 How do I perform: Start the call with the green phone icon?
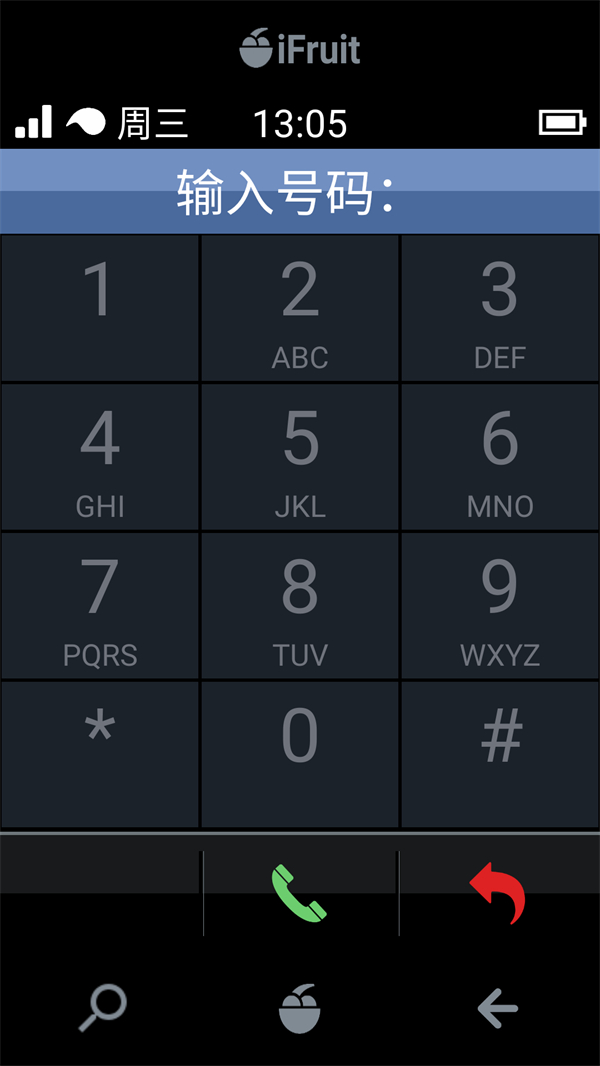point(299,893)
